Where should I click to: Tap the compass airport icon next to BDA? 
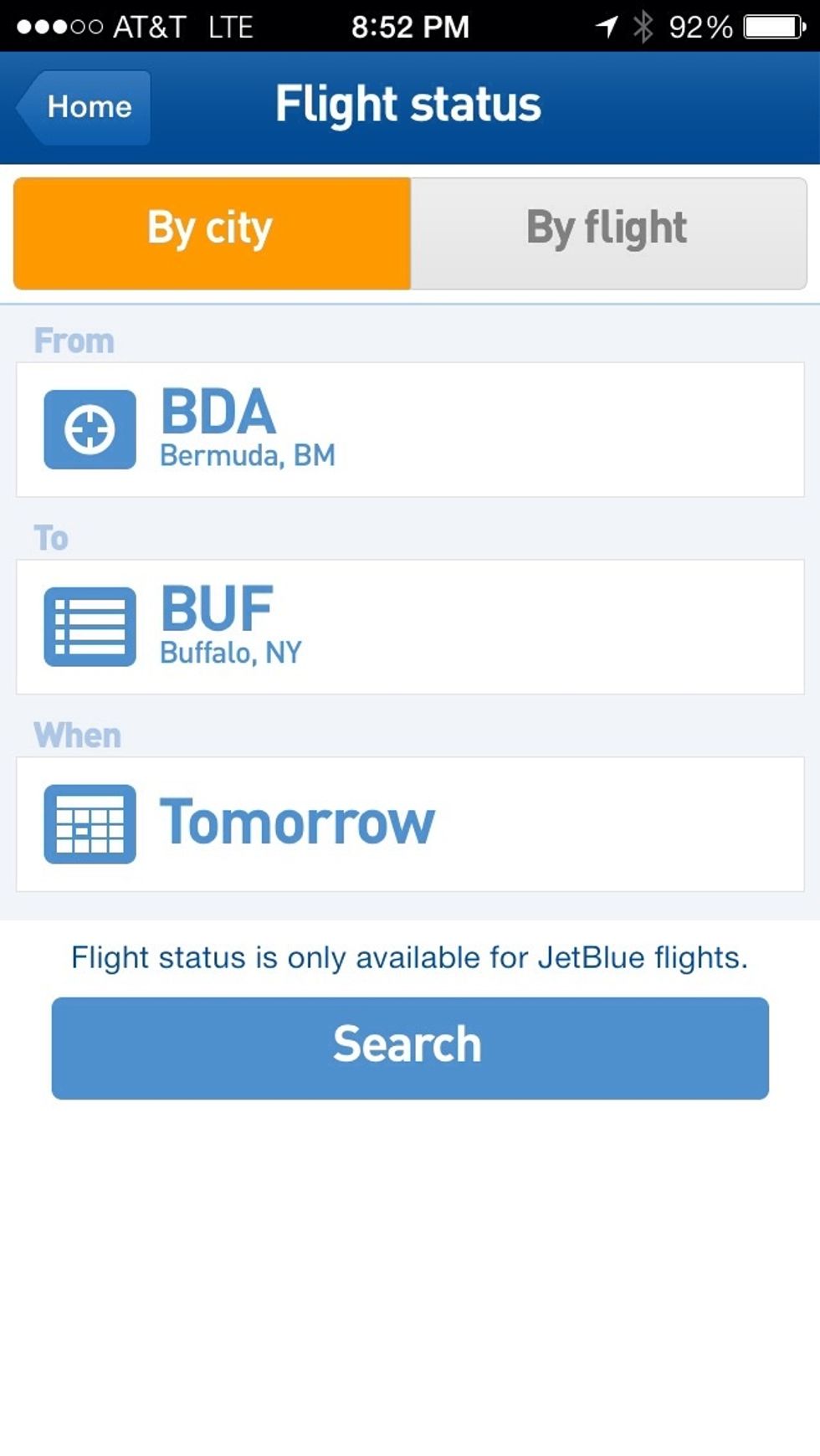[90, 428]
